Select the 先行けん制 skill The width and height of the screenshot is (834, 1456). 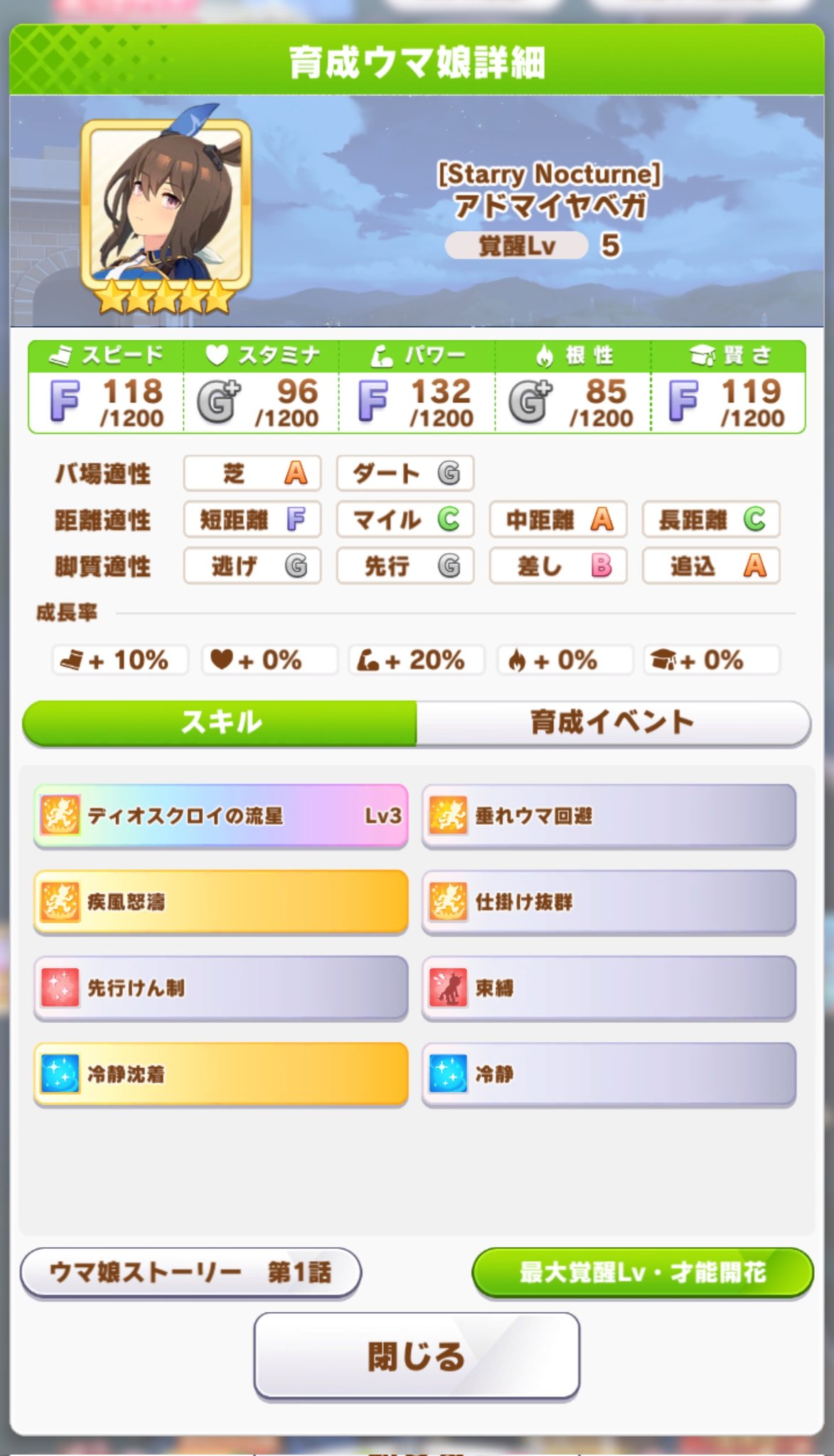pos(220,987)
